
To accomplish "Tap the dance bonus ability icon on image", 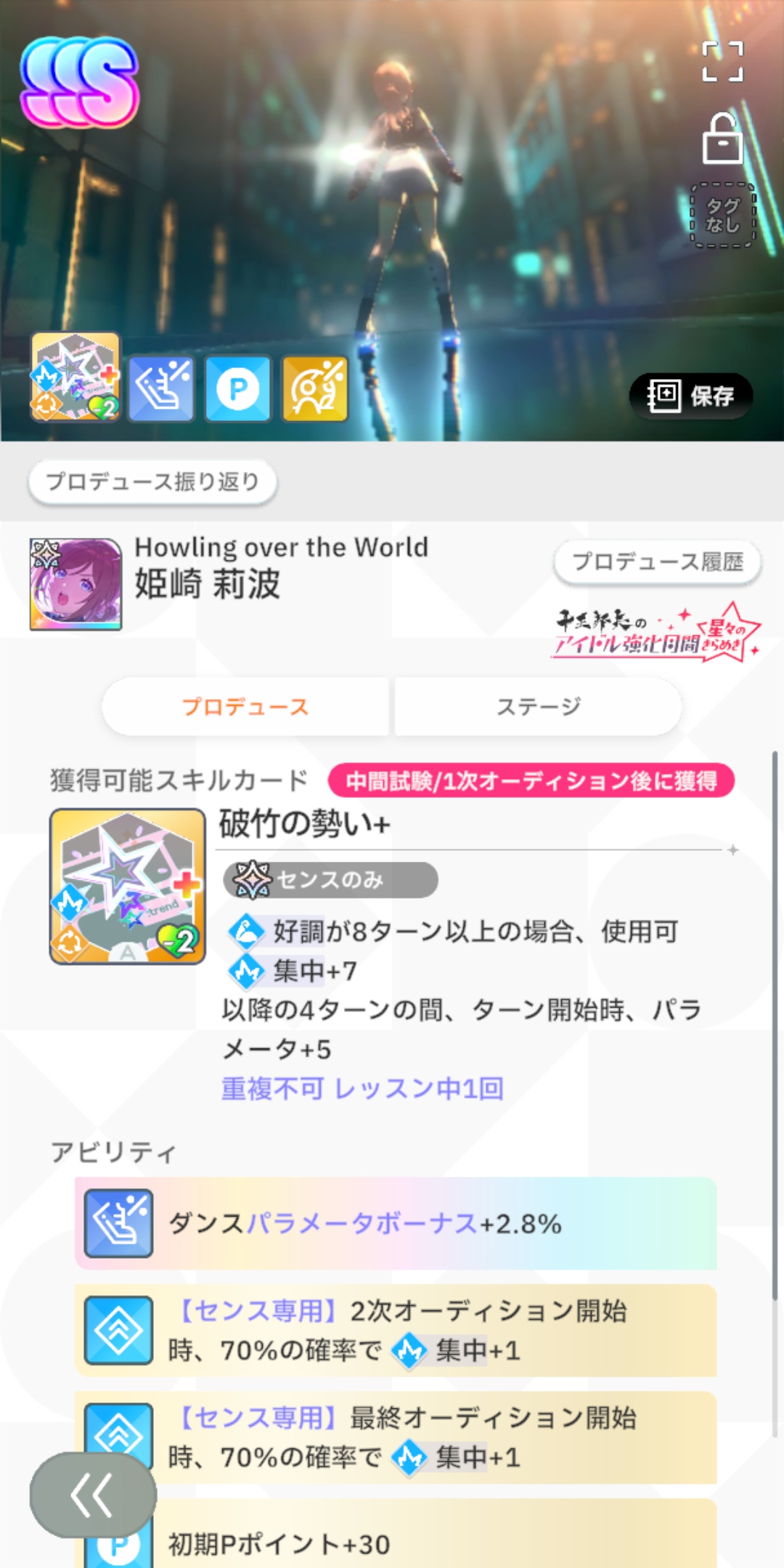I will point(161,389).
